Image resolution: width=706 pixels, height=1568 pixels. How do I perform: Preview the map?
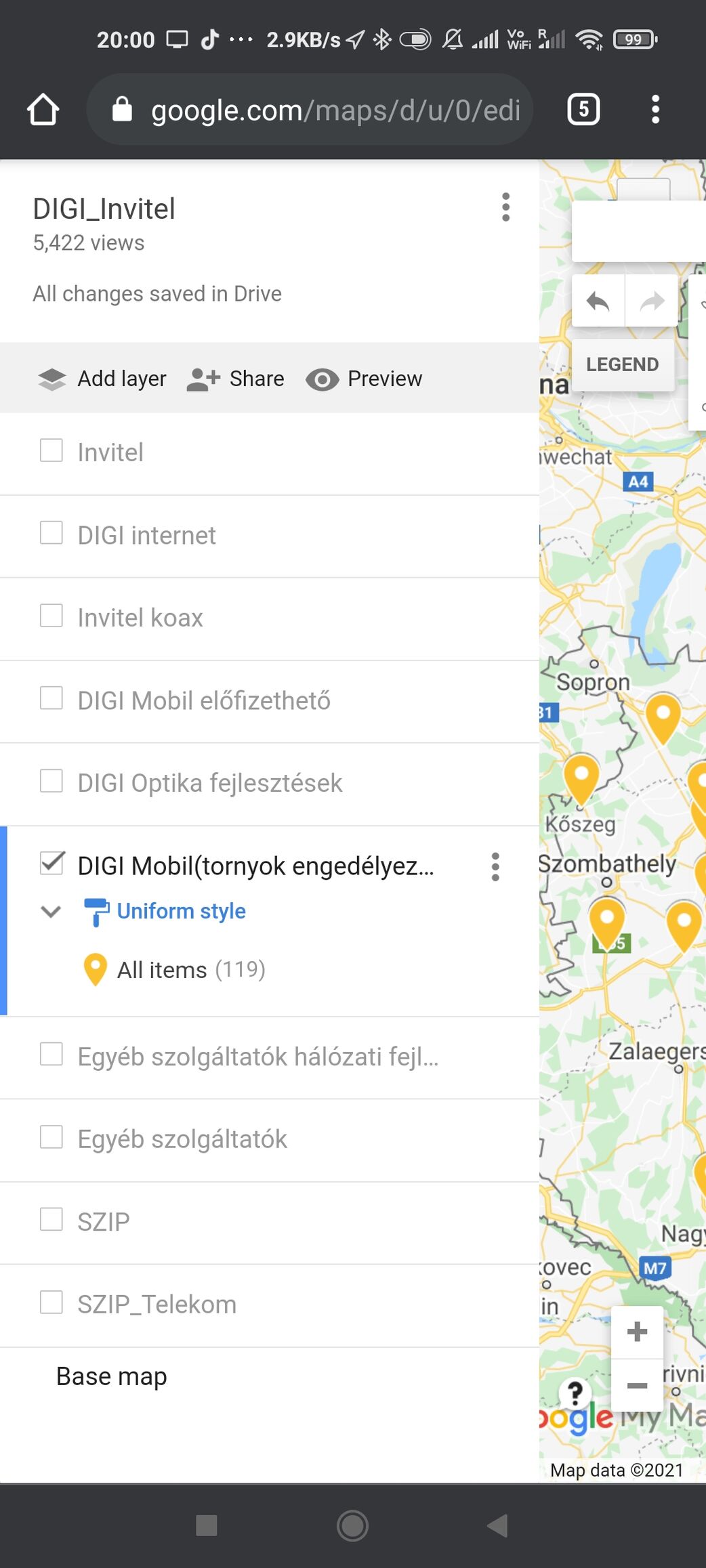pos(364,379)
